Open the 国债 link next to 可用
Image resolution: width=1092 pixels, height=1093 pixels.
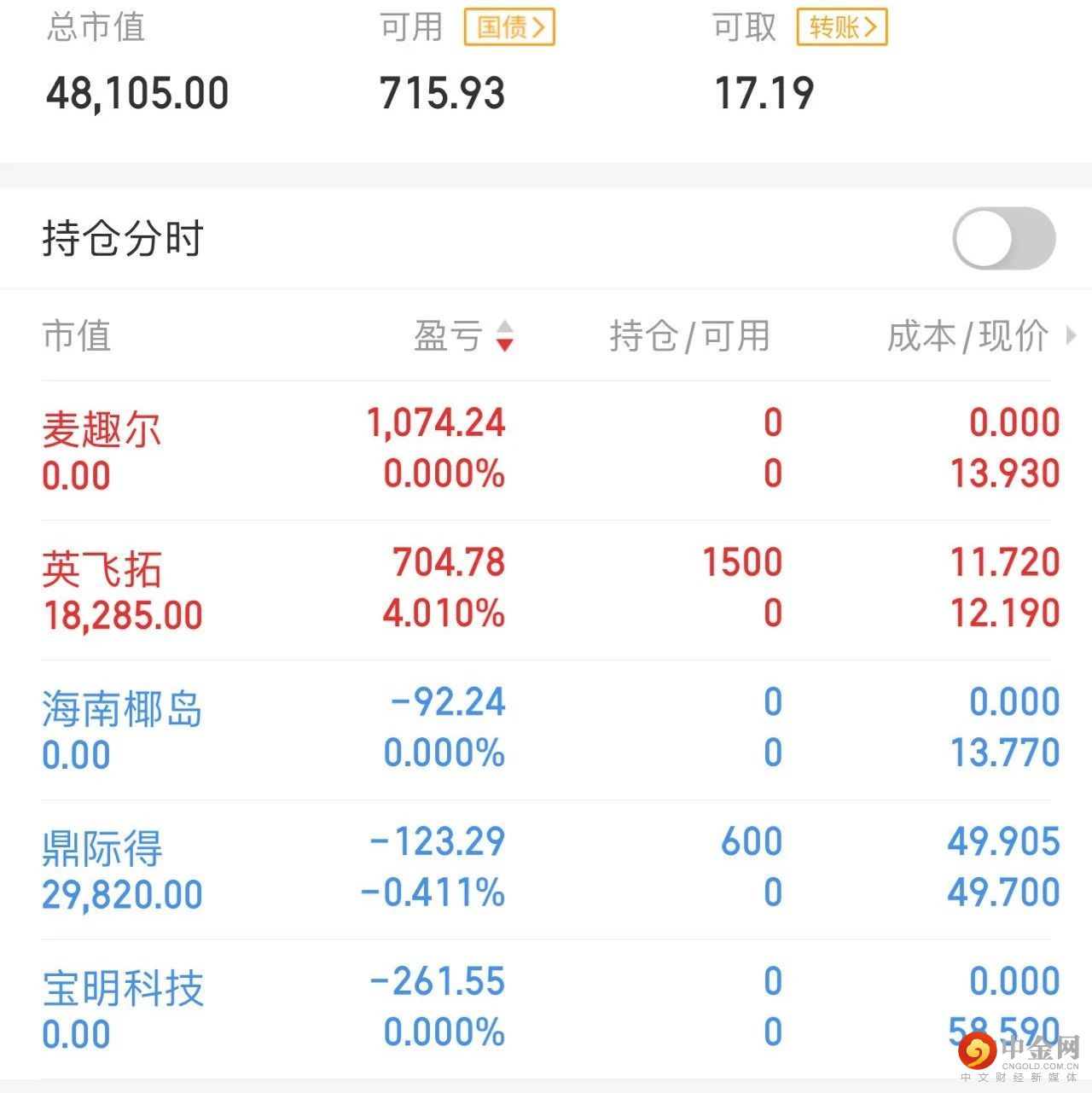click(509, 27)
